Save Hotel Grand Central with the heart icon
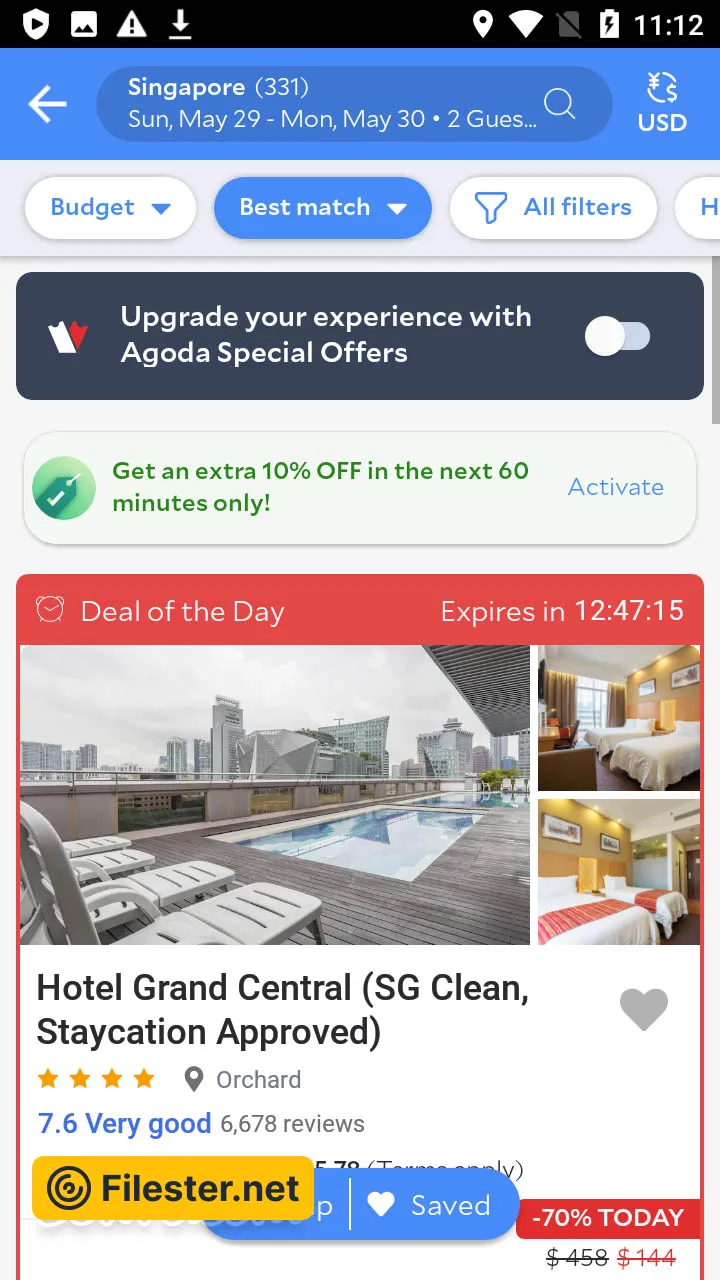The width and height of the screenshot is (720, 1280). (x=643, y=1009)
